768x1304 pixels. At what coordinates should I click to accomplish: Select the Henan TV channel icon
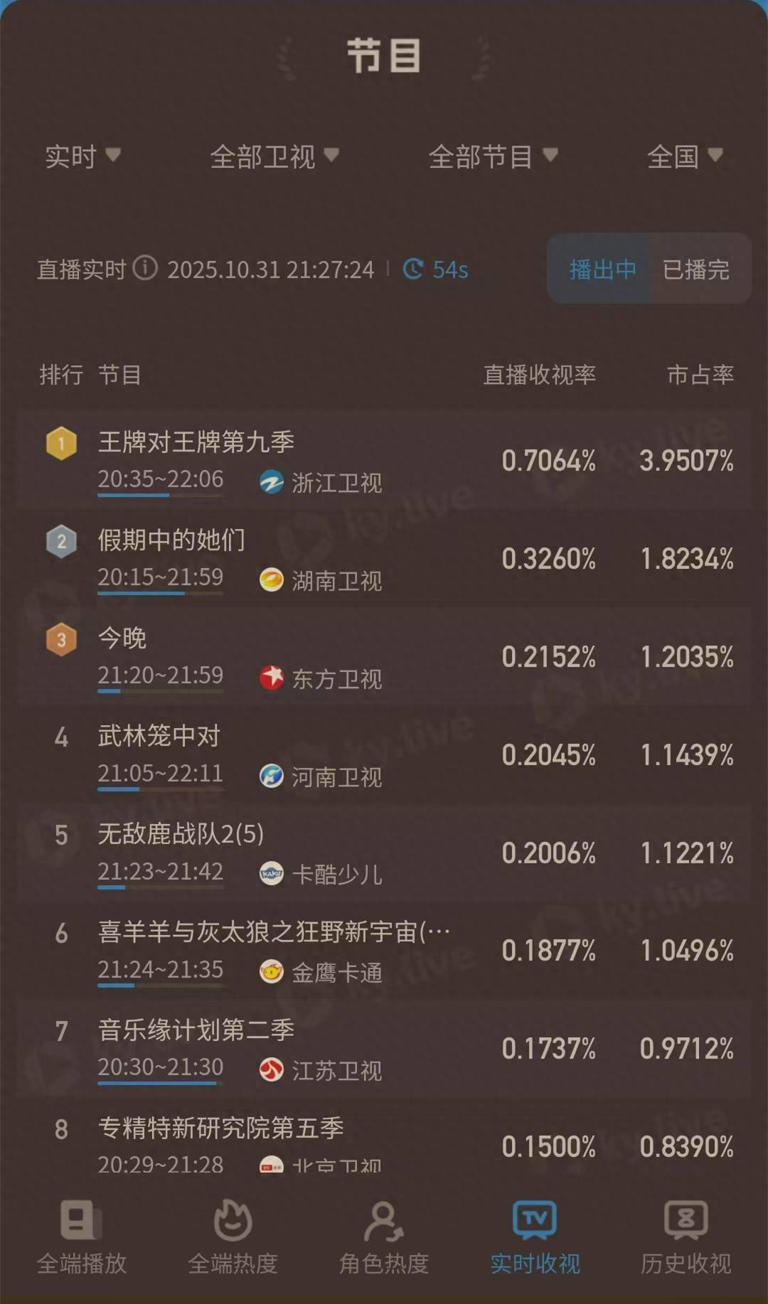271,775
